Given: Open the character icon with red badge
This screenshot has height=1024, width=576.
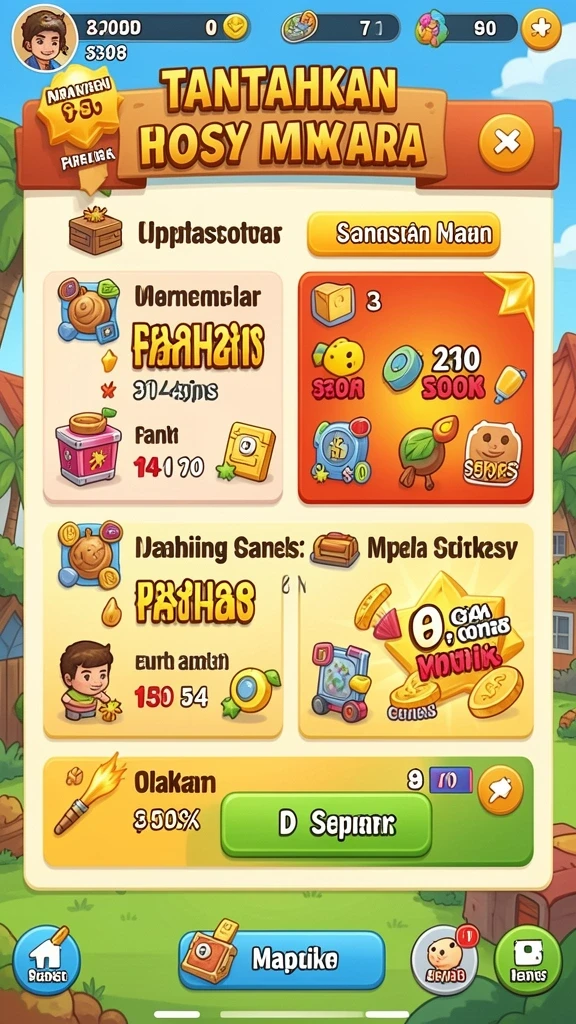Looking at the screenshot, I should pos(444,959).
